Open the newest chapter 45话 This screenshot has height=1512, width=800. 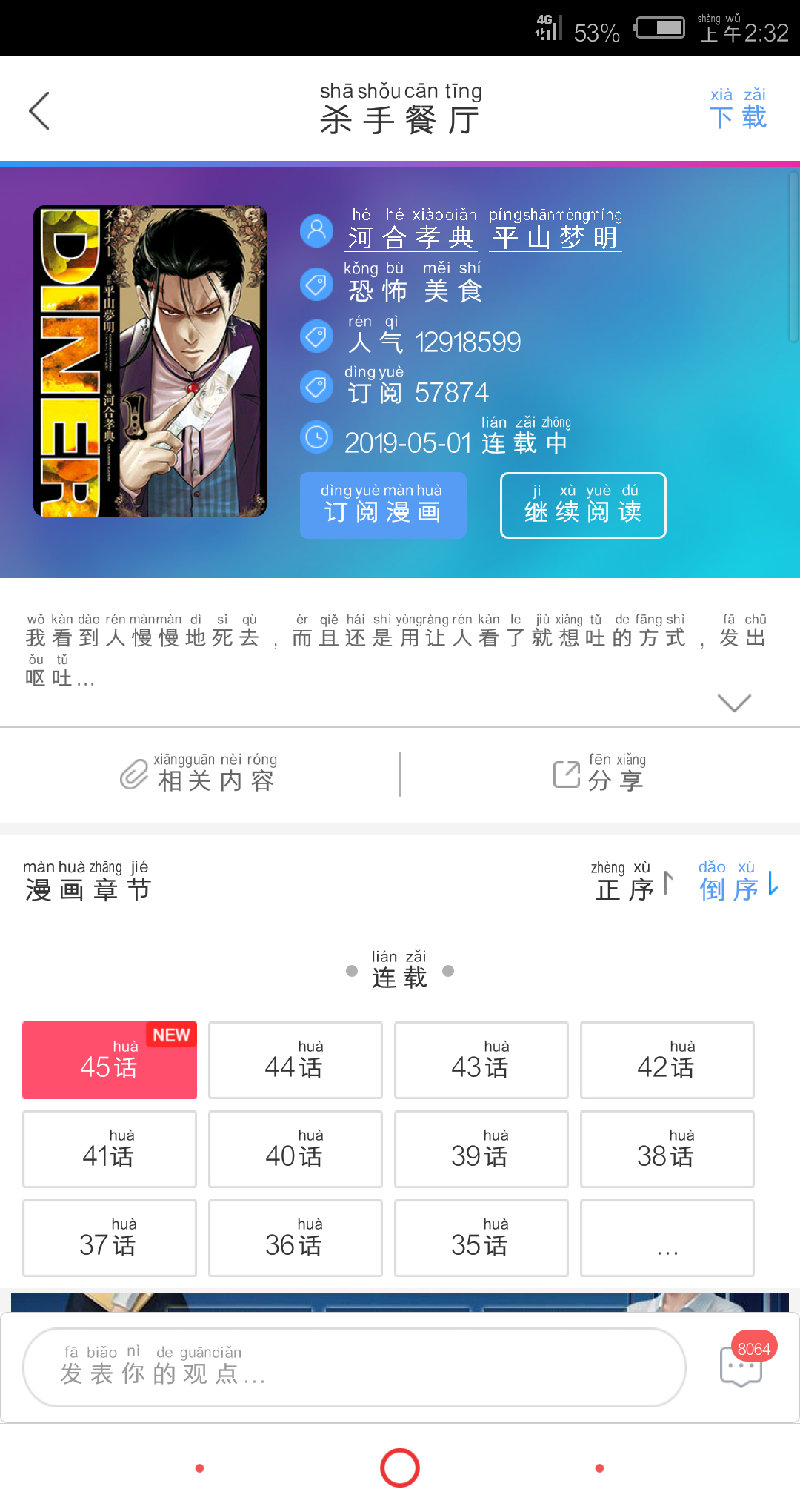point(109,1060)
